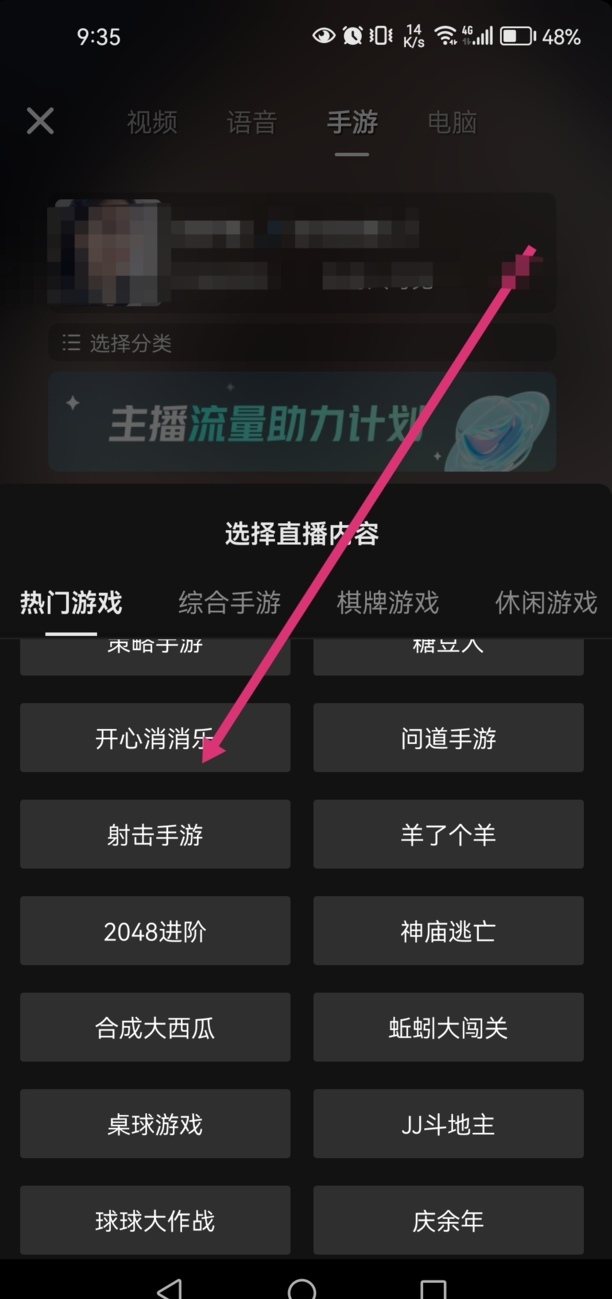Close the live stream setup screen
Image resolution: width=612 pixels, height=1299 pixels.
pyautogui.click(x=40, y=122)
